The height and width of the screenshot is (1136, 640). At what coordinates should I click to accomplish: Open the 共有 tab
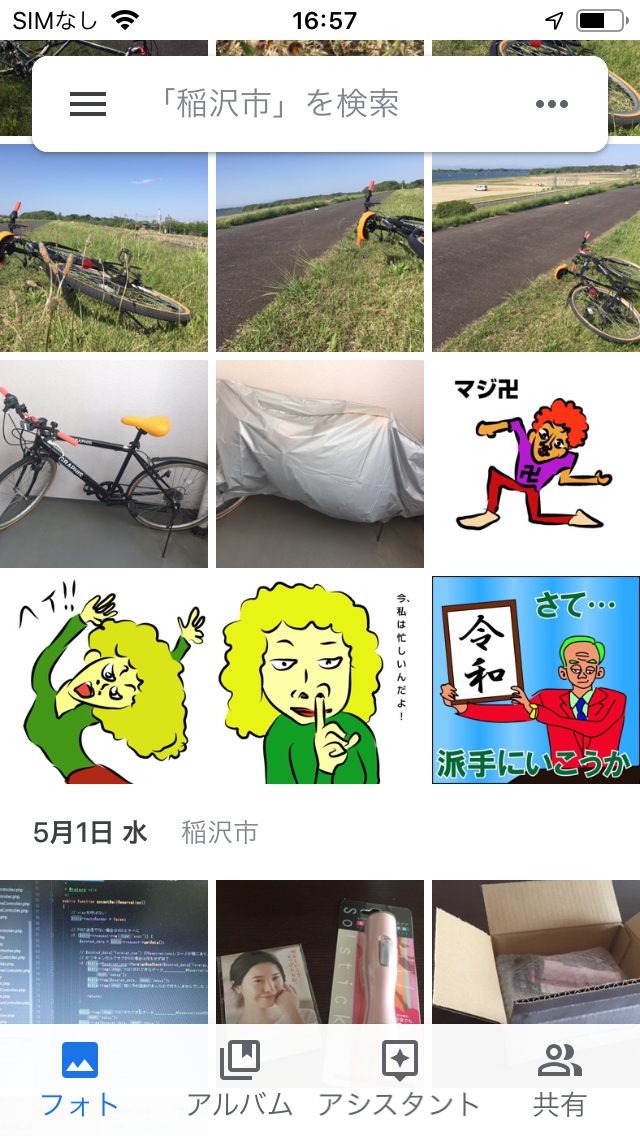(559, 1078)
